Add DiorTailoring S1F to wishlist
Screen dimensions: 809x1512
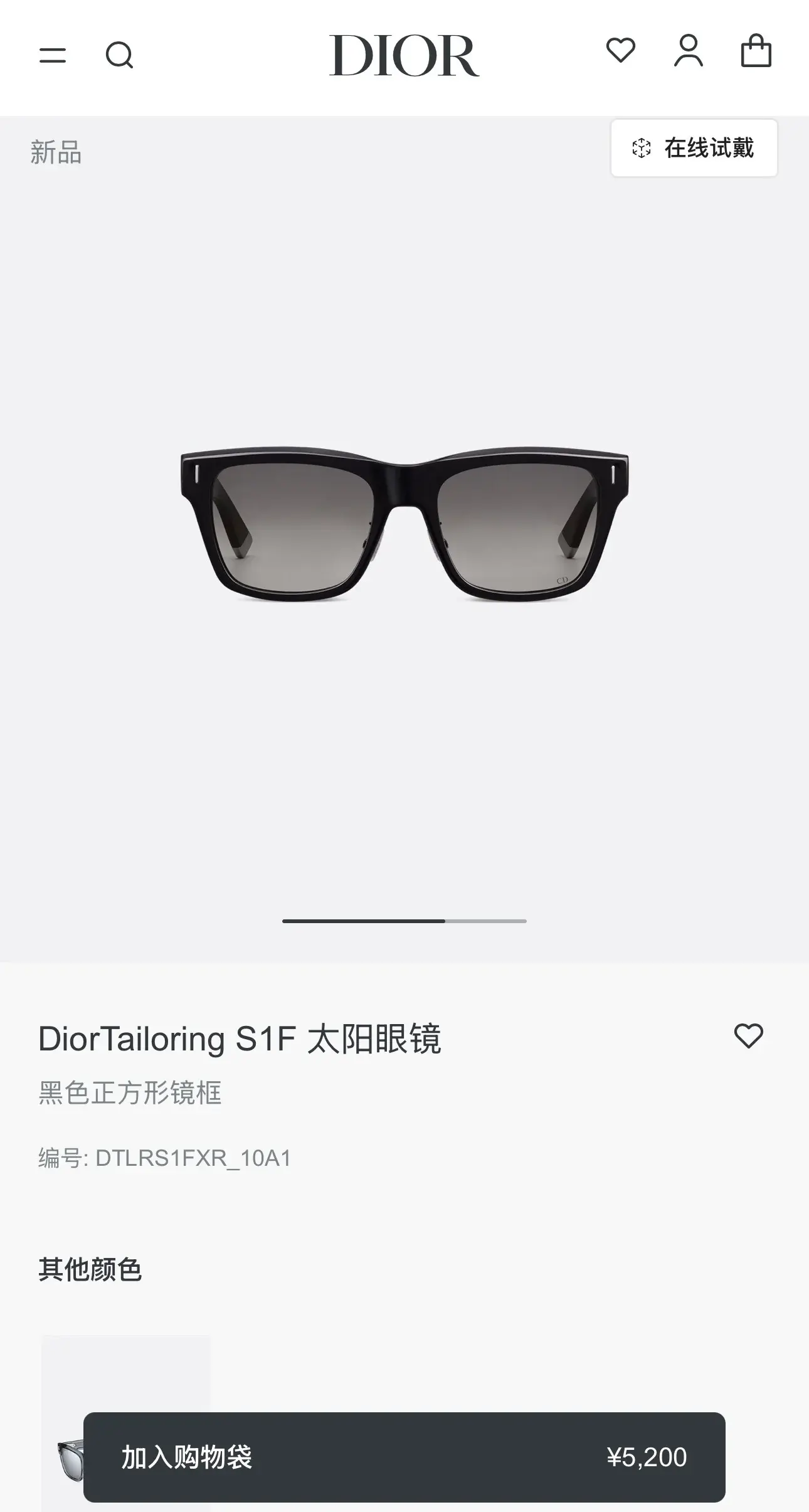click(x=748, y=1035)
